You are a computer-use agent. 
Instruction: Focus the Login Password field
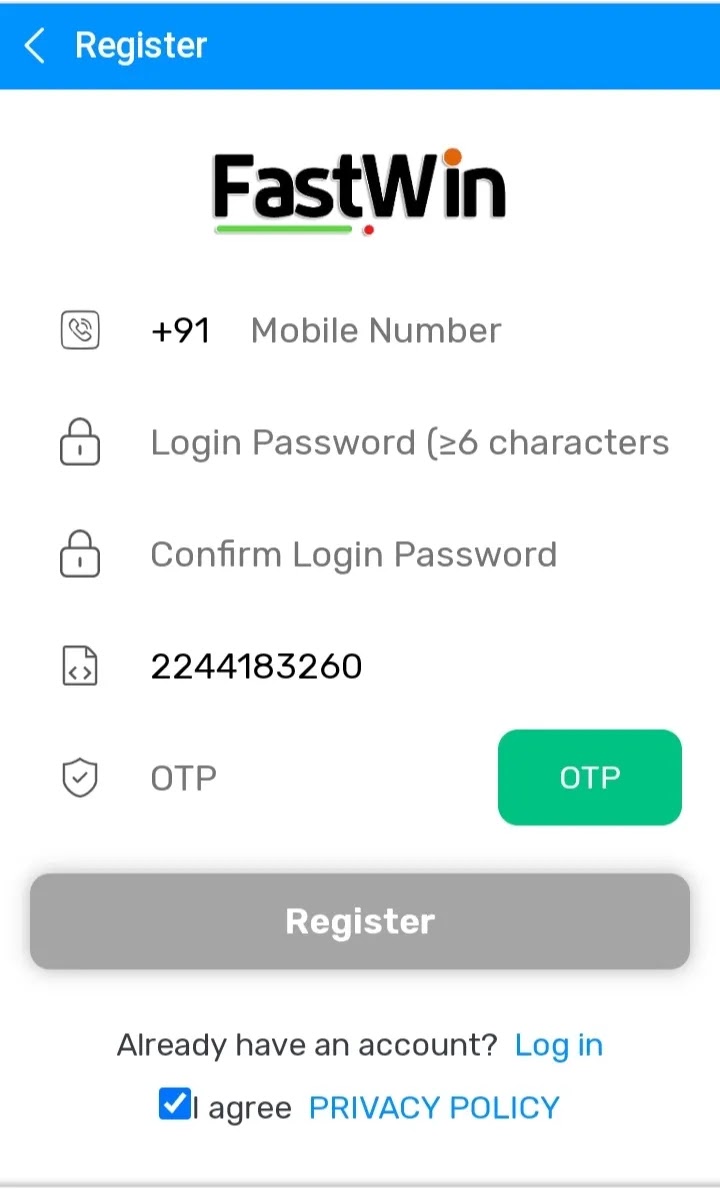(x=410, y=442)
